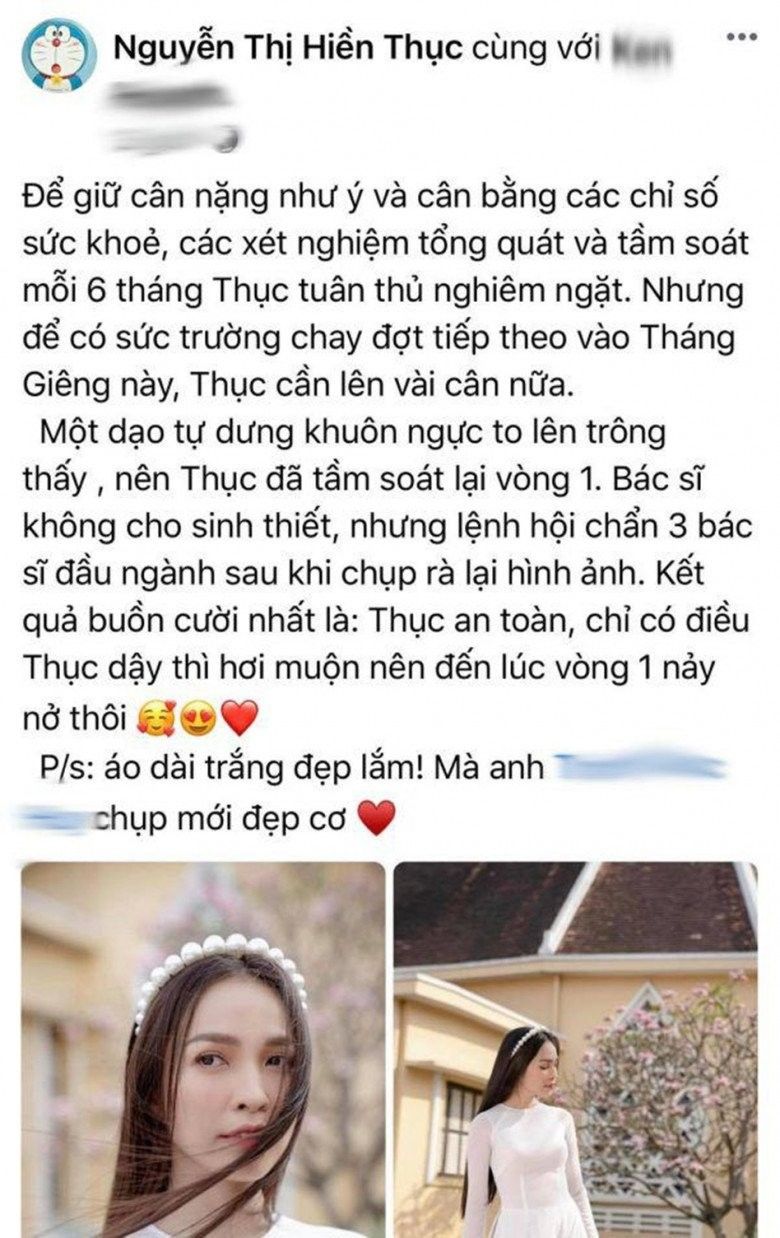780x1238 pixels.
Task: Open the post's three-dot options menu
Action: pos(741,38)
